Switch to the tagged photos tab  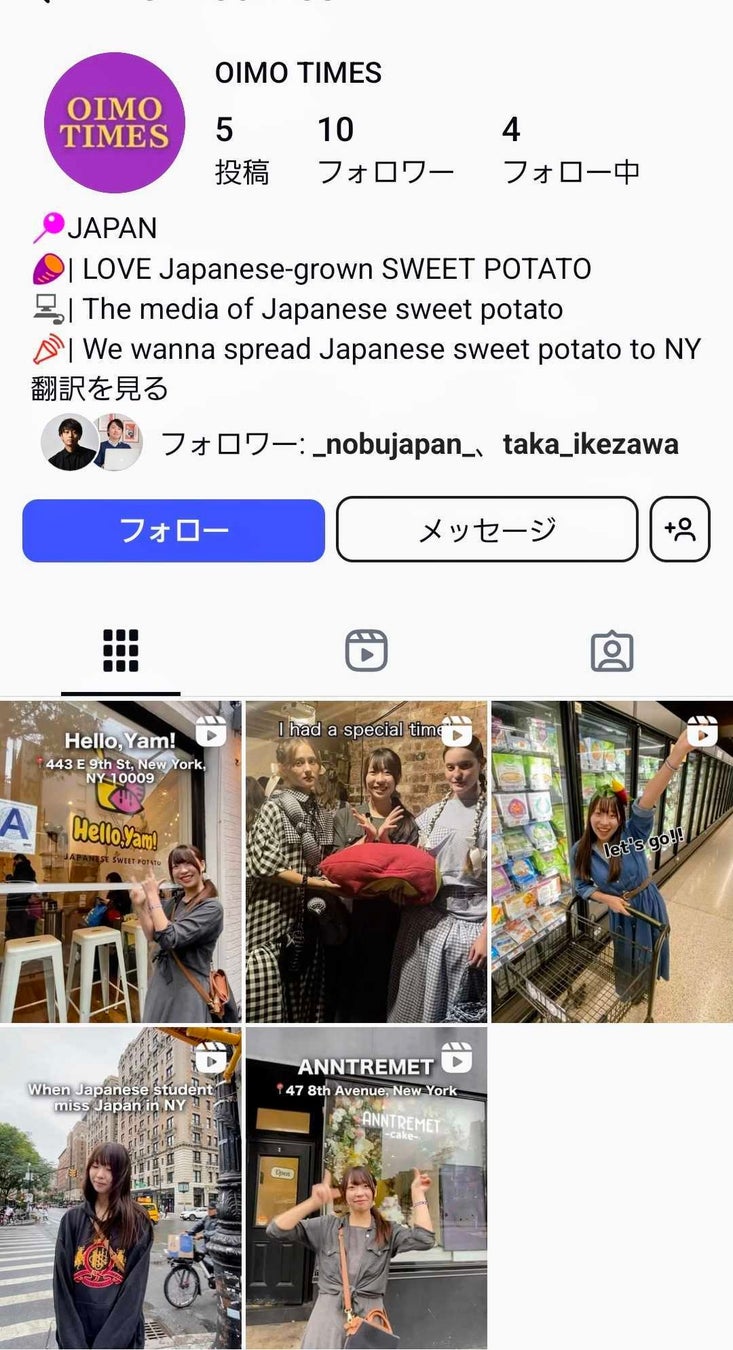pyautogui.click(x=611, y=651)
